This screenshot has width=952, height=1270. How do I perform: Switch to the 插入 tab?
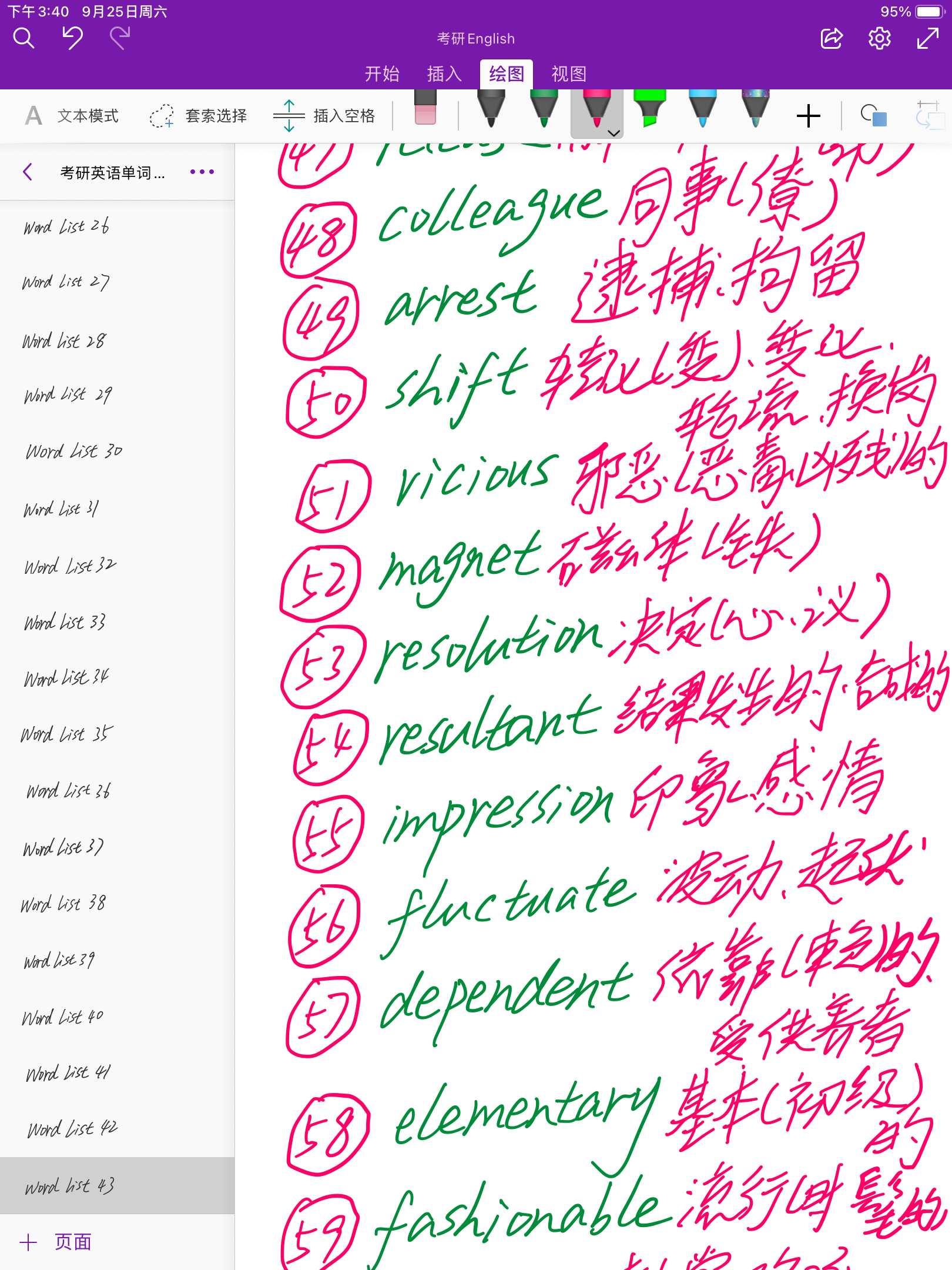(444, 74)
